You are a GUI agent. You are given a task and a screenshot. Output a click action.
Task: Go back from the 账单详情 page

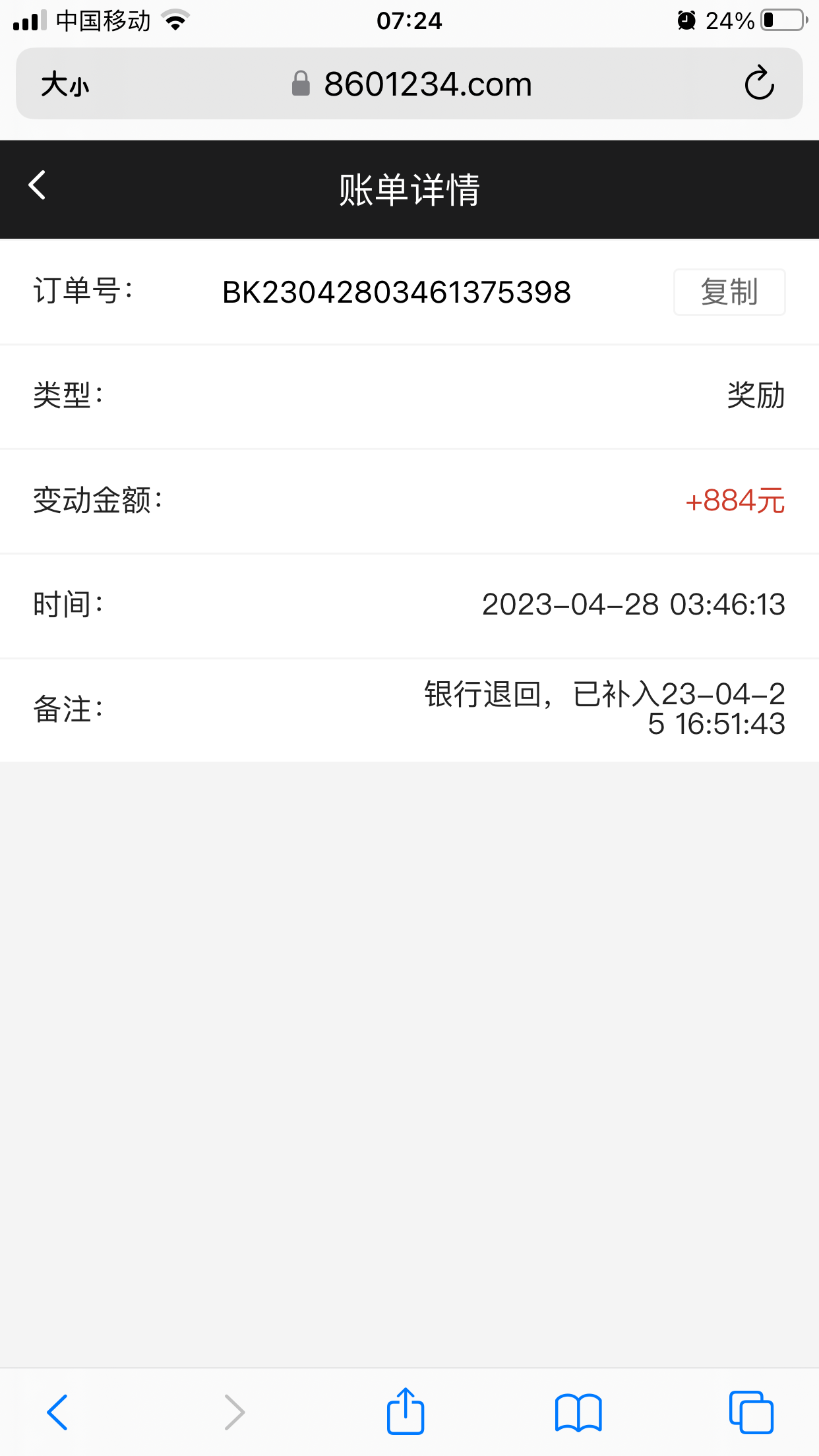[x=38, y=185]
